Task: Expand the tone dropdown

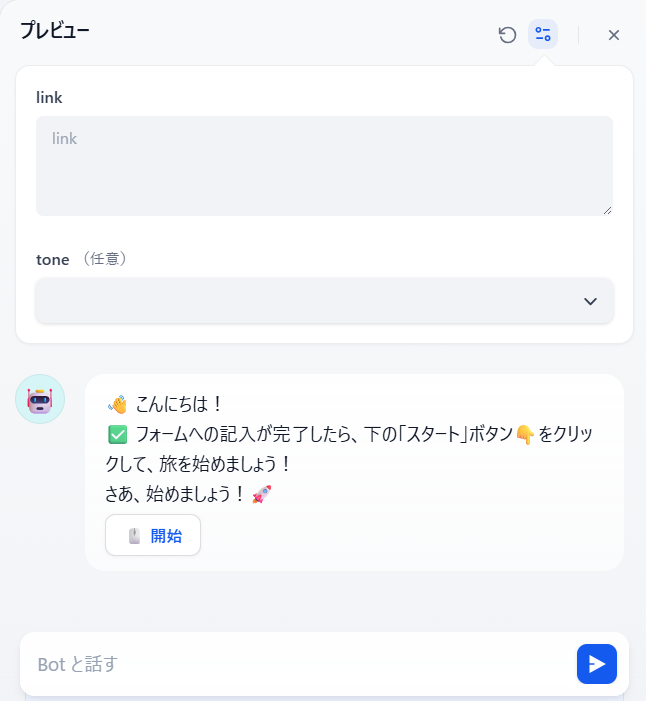Action: 324,301
